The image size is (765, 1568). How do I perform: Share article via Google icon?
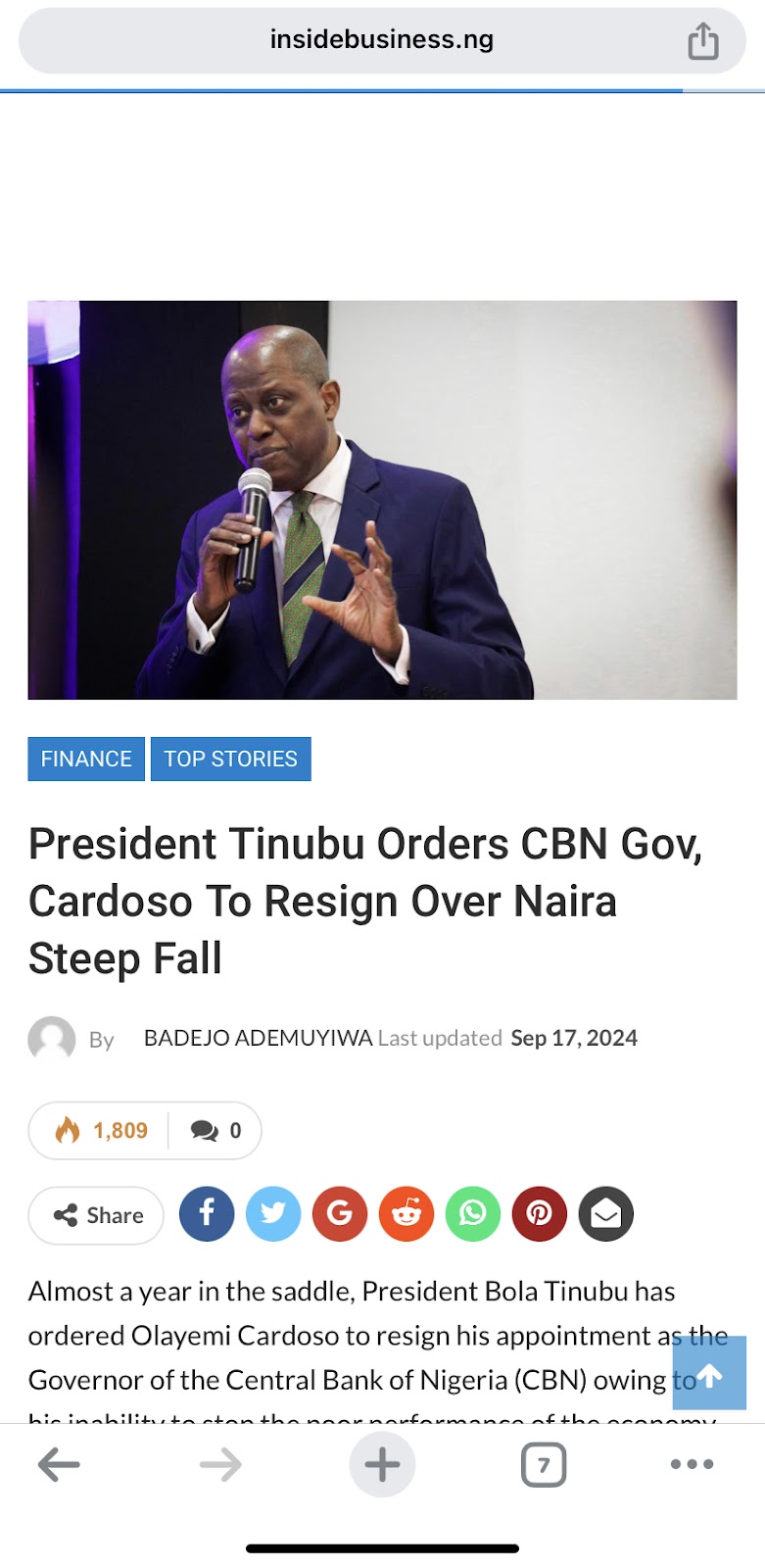point(340,1214)
